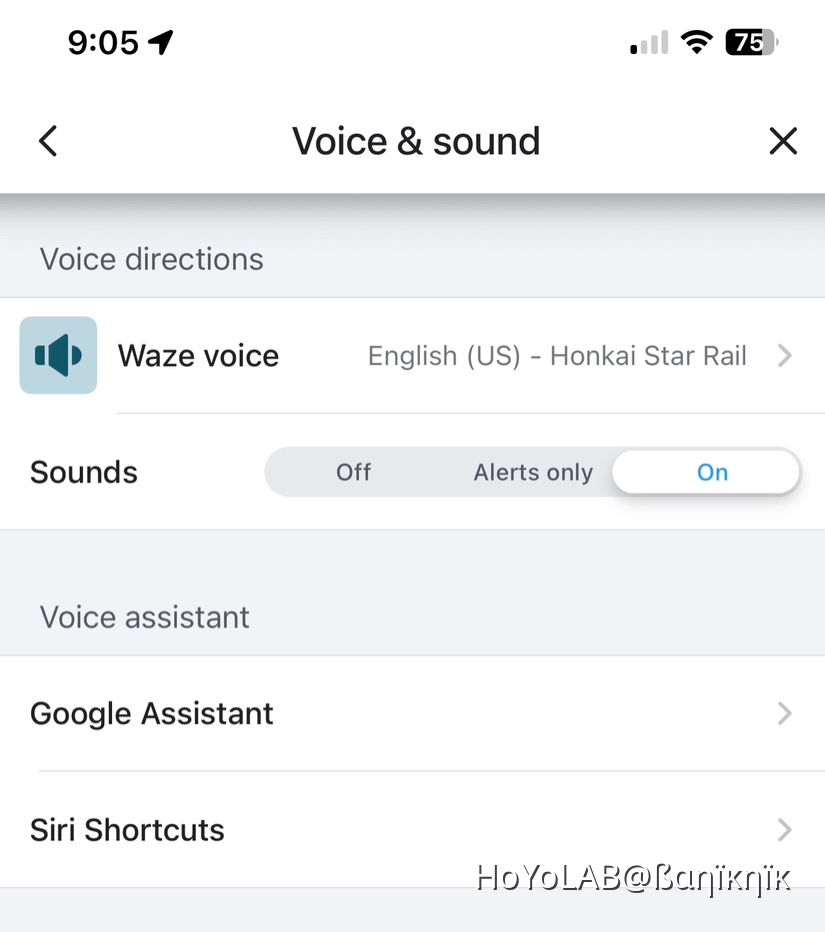Screen dimensions: 825x932
Task: Tap the clock showing 9:05
Action: tap(104, 41)
